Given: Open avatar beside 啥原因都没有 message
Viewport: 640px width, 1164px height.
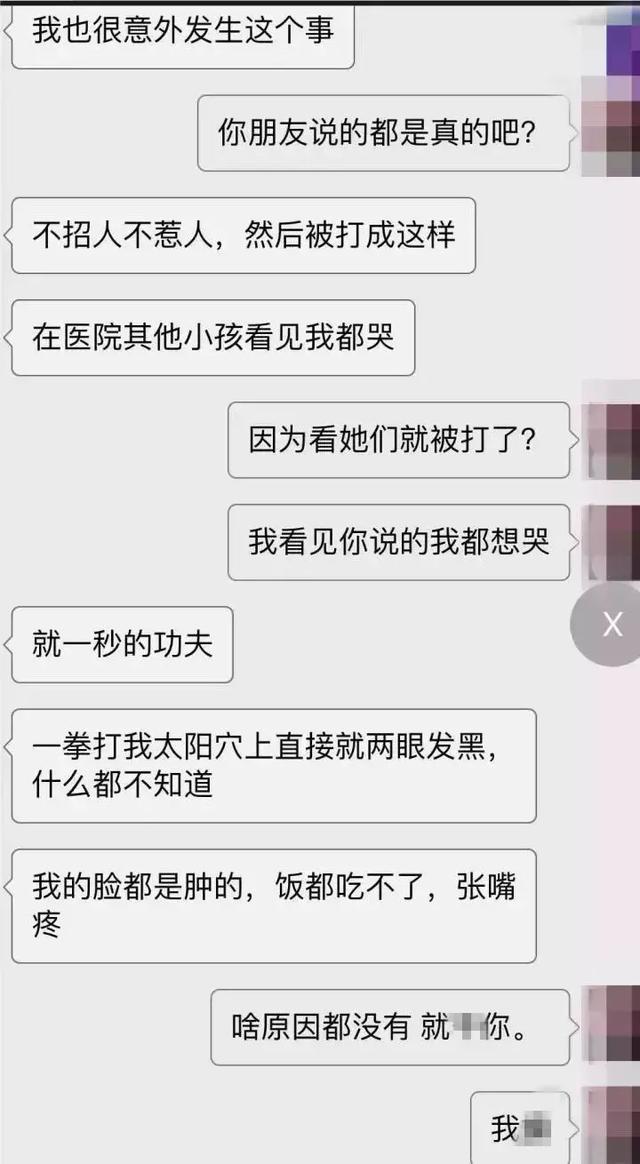Looking at the screenshot, I should (x=611, y=1027).
